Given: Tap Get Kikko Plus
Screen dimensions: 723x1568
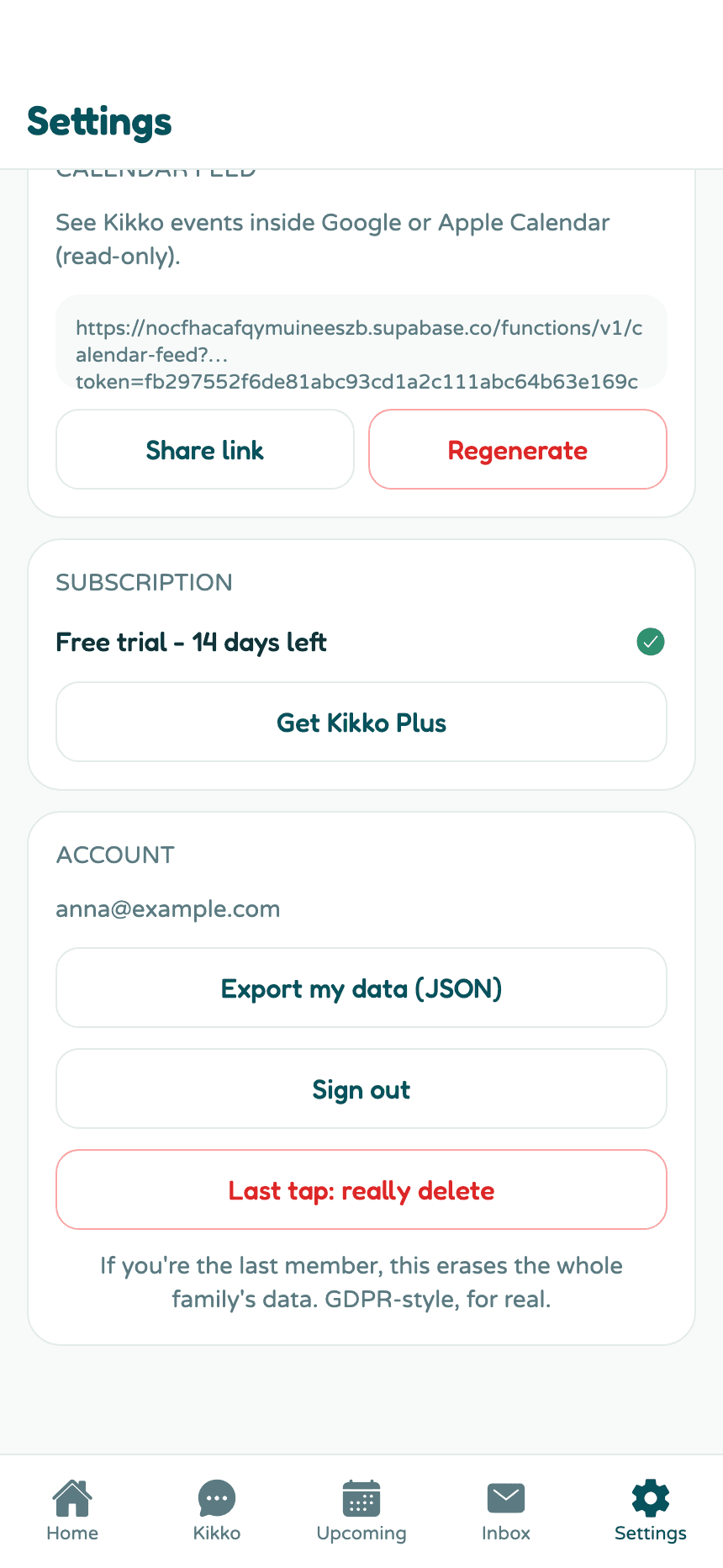Looking at the screenshot, I should (x=361, y=722).
